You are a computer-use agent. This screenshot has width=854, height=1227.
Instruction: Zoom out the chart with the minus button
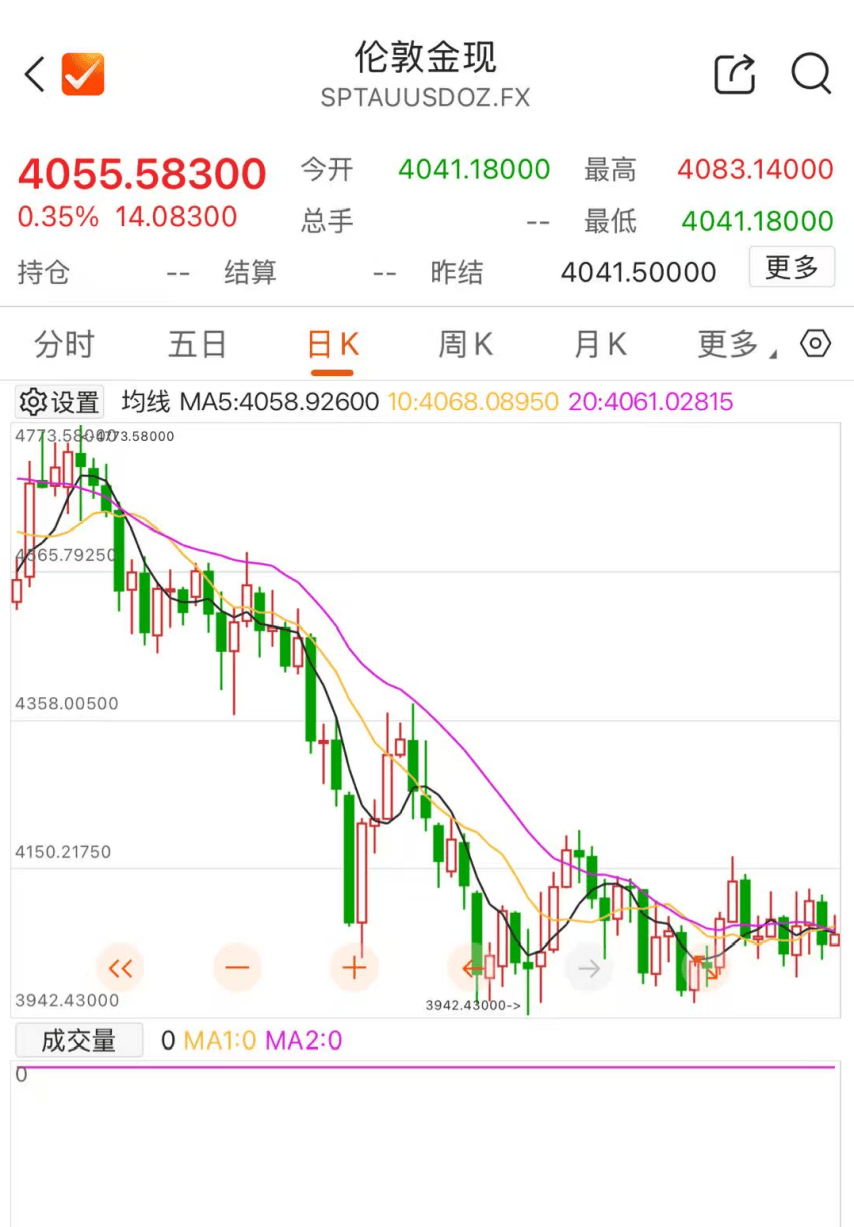(x=237, y=967)
